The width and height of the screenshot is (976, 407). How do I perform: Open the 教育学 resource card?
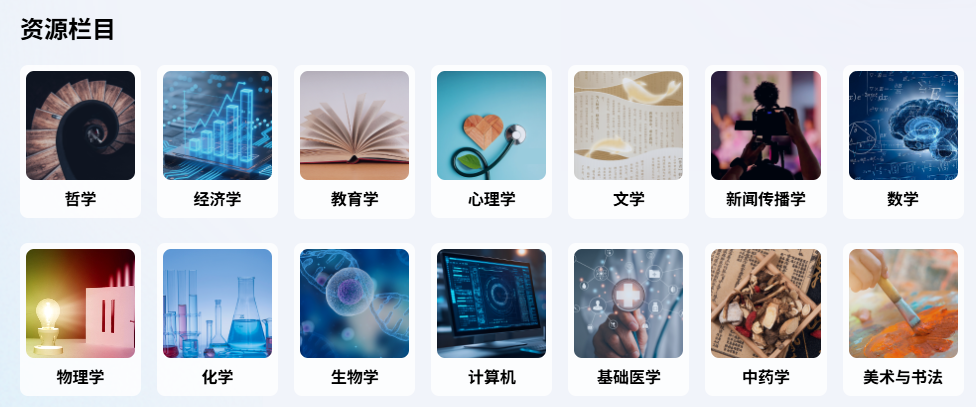pos(354,126)
